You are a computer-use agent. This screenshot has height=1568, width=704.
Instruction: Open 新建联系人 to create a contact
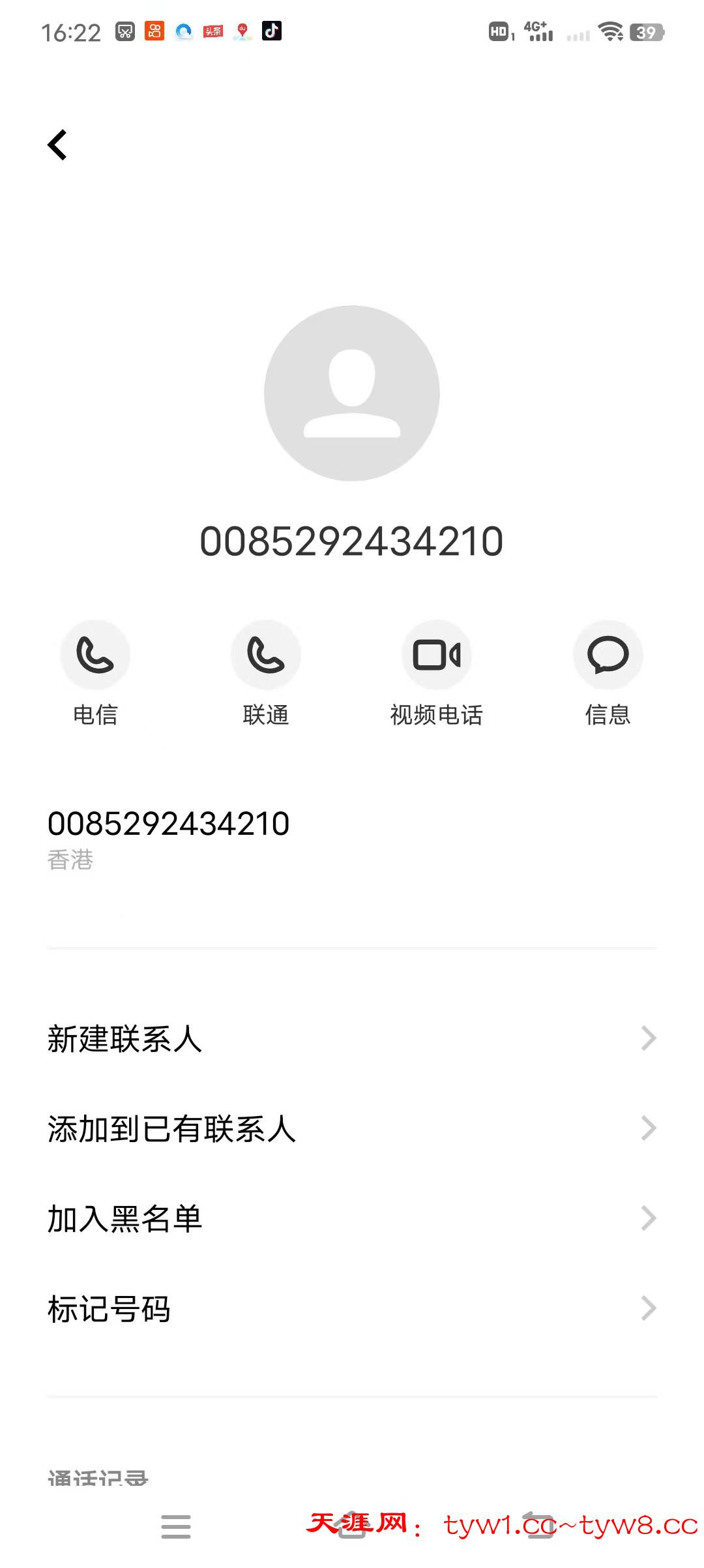(352, 1038)
